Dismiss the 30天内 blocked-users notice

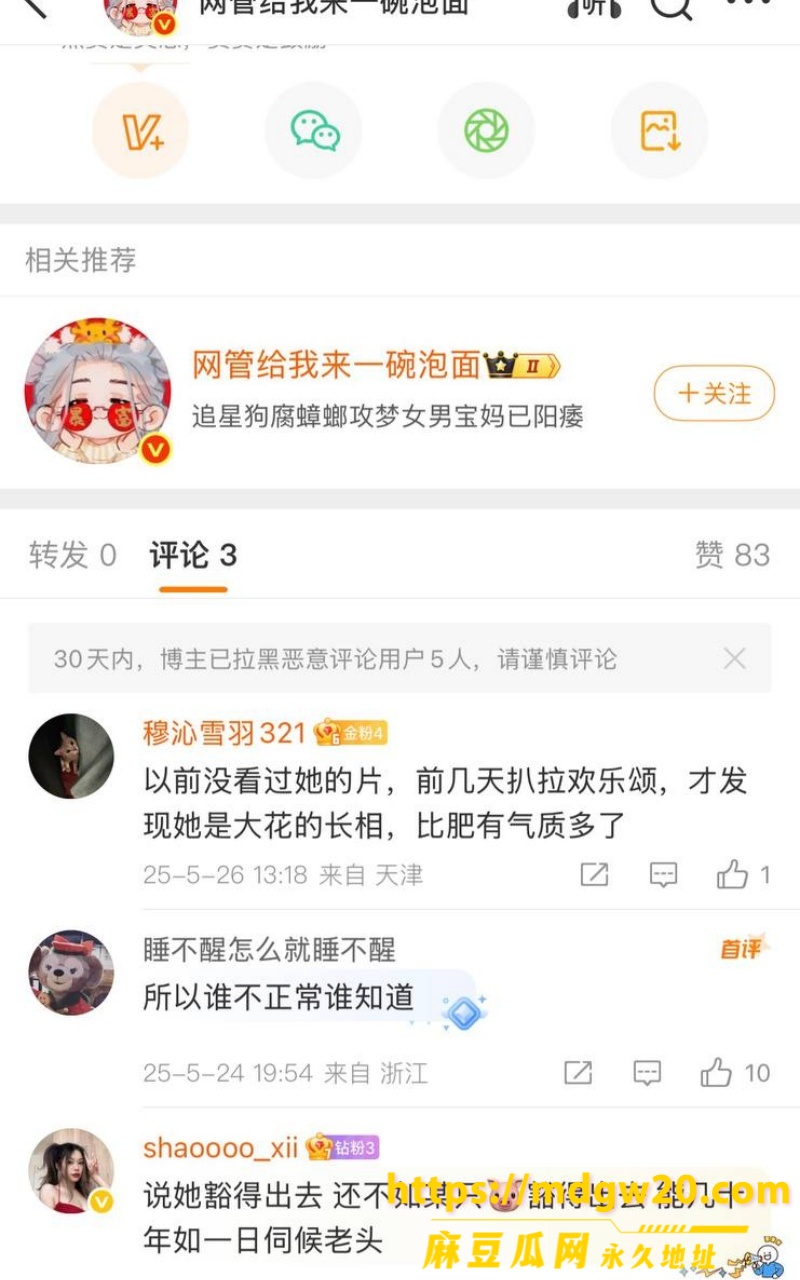point(735,658)
